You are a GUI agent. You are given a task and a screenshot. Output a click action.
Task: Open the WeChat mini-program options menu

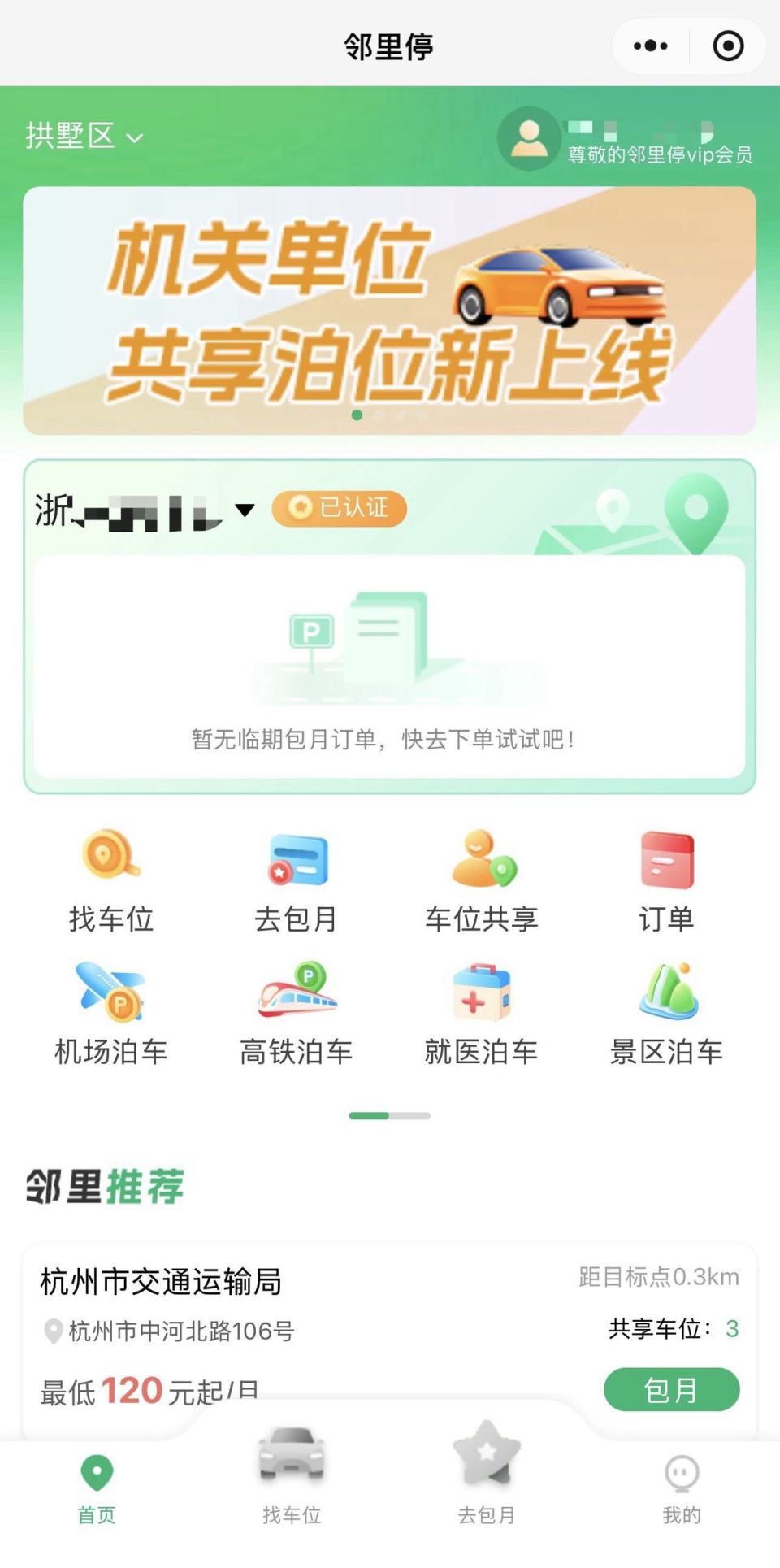click(x=648, y=46)
